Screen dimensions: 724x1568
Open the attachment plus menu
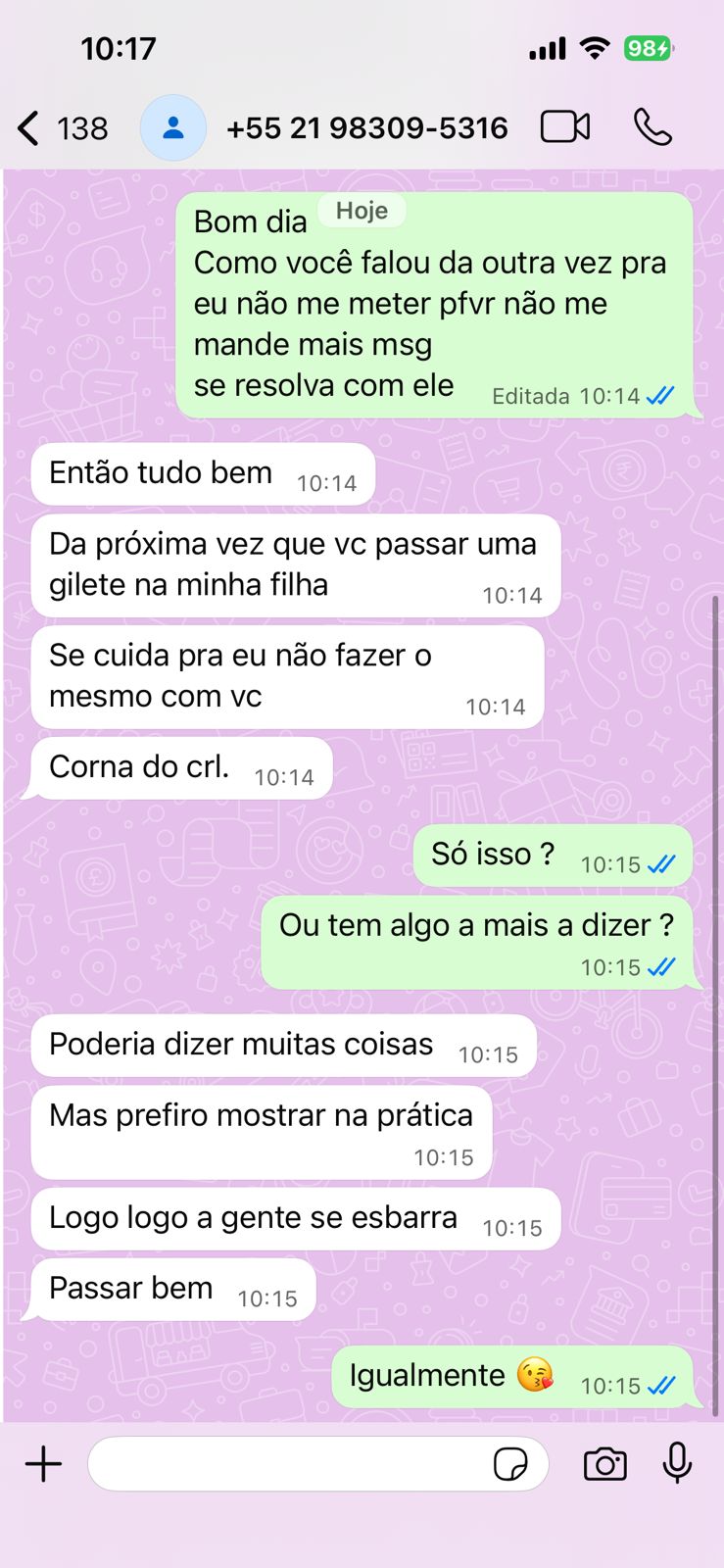(43, 1464)
